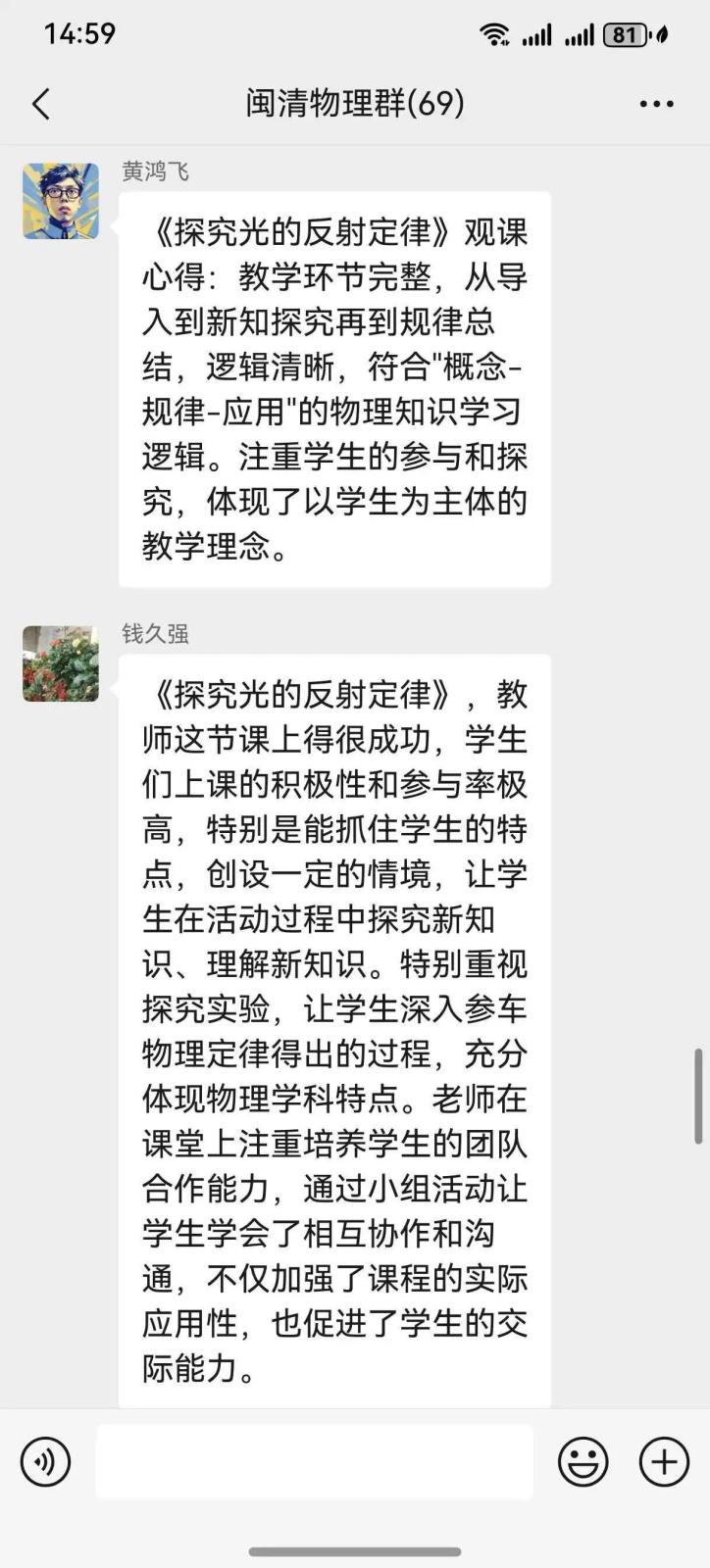Open the group chat's three-dot menu
Image resolution: width=710 pixels, height=1568 pixels.
(656, 104)
